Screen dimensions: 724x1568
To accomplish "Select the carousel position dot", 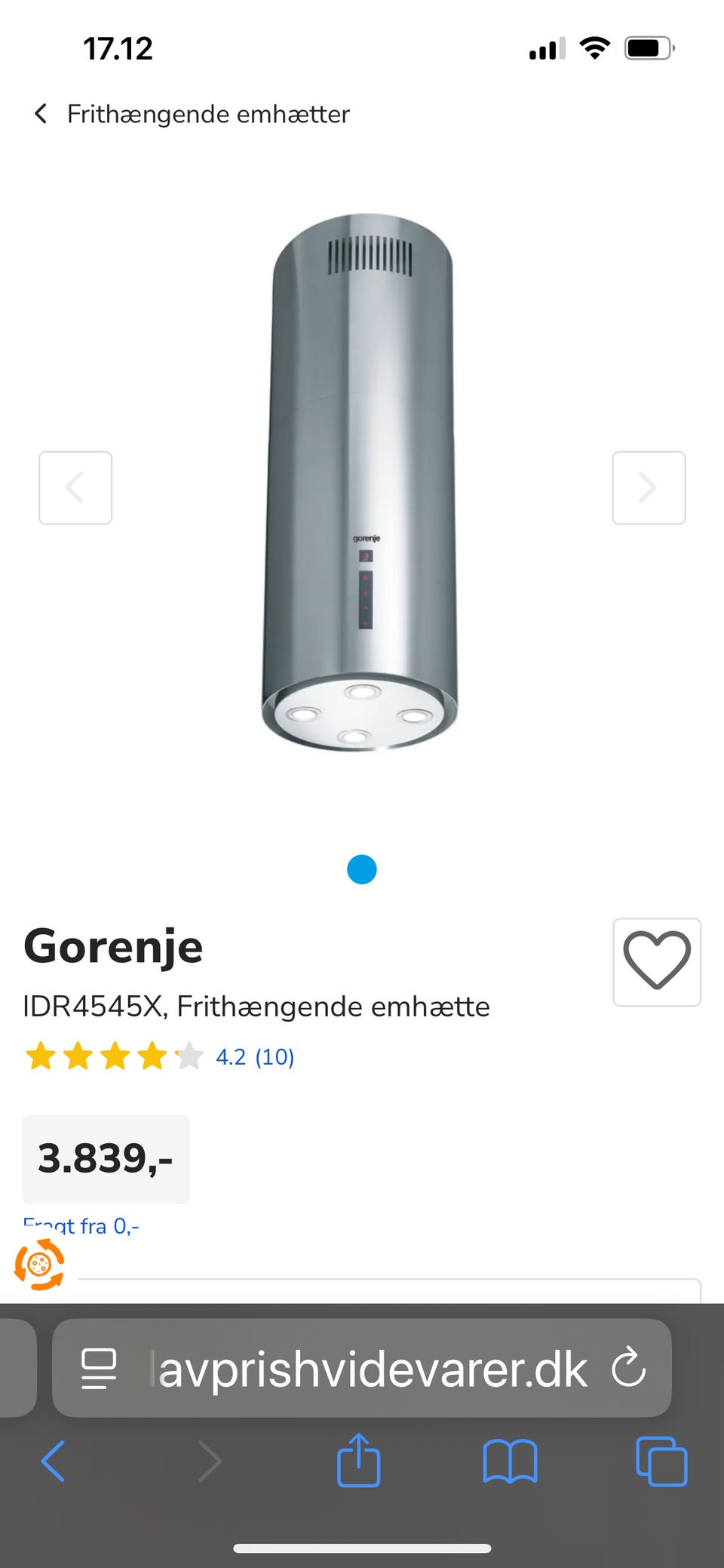I will 362,869.
